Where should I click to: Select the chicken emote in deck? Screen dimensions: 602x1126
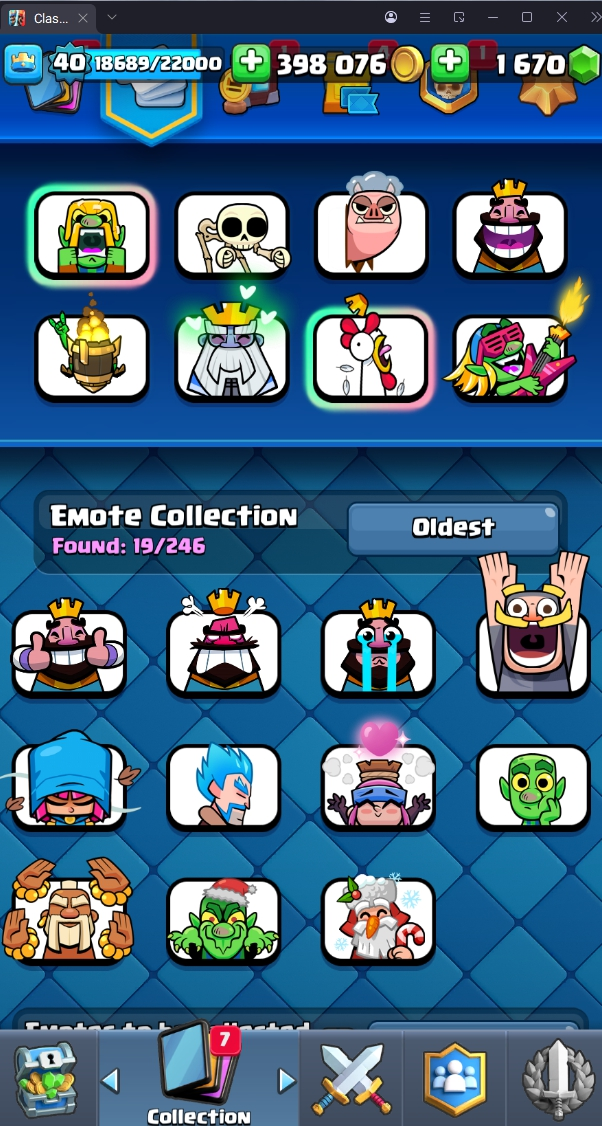371,356
